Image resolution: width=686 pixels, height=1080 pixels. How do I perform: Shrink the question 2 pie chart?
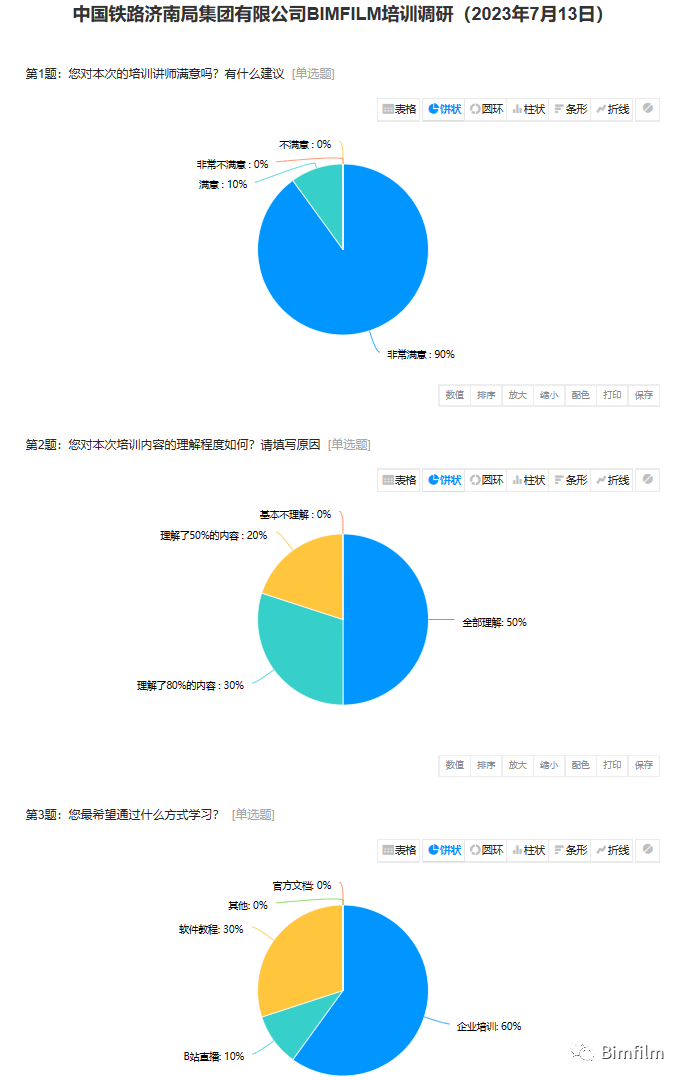(x=549, y=765)
